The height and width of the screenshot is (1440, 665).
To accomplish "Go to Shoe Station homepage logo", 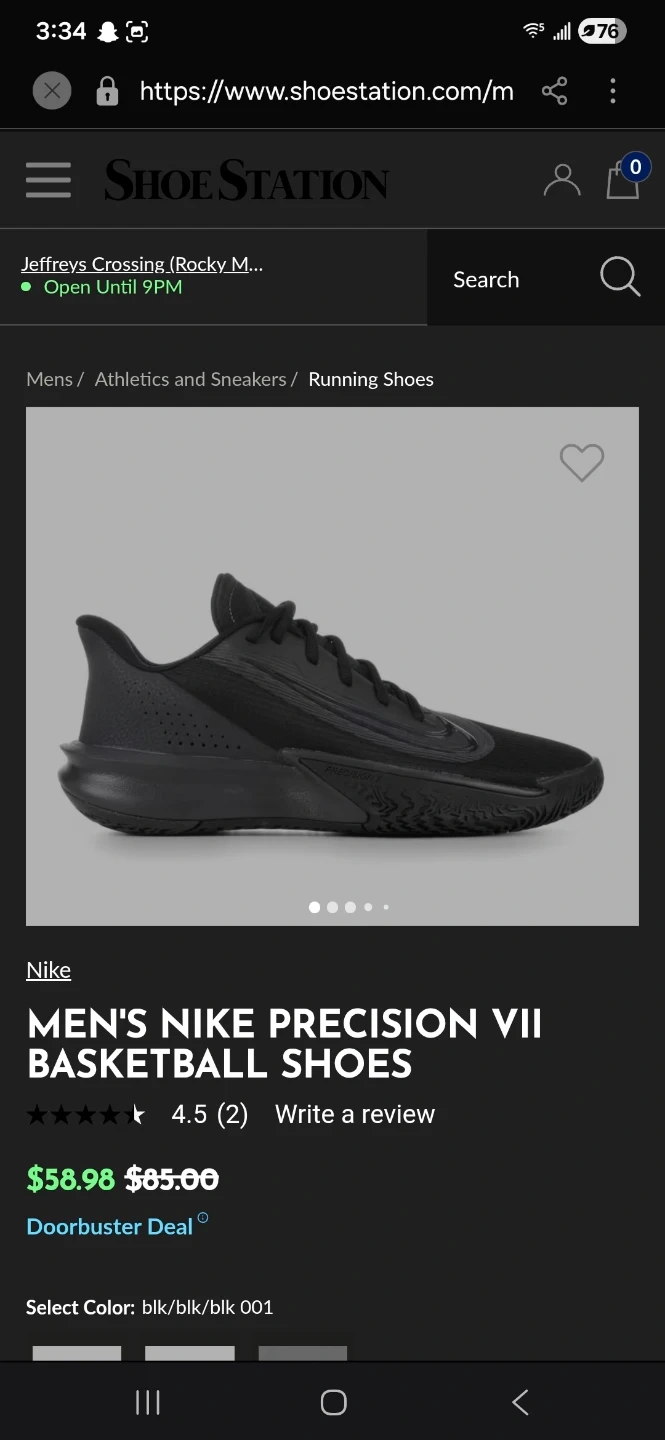I will [x=246, y=181].
